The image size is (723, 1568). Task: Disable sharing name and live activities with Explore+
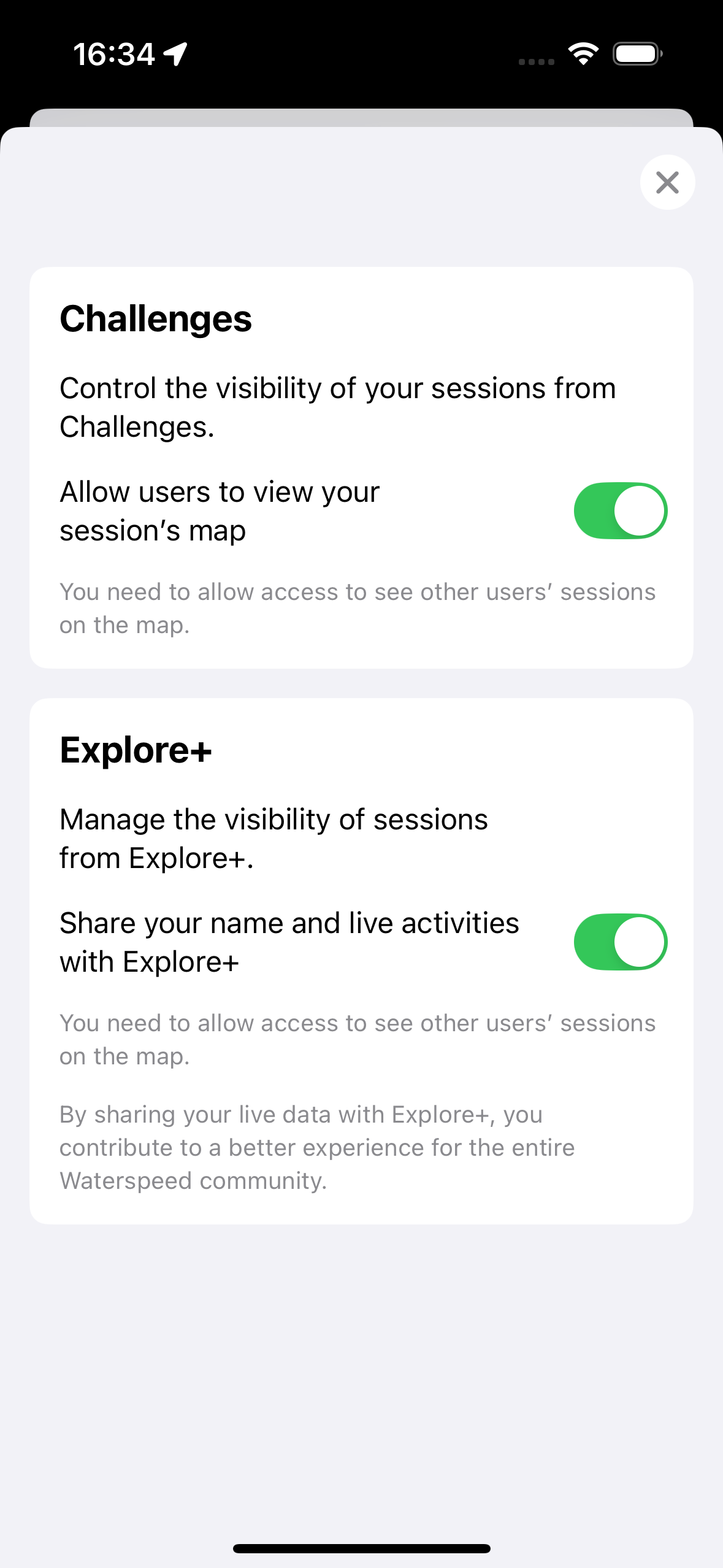pyautogui.click(x=621, y=942)
